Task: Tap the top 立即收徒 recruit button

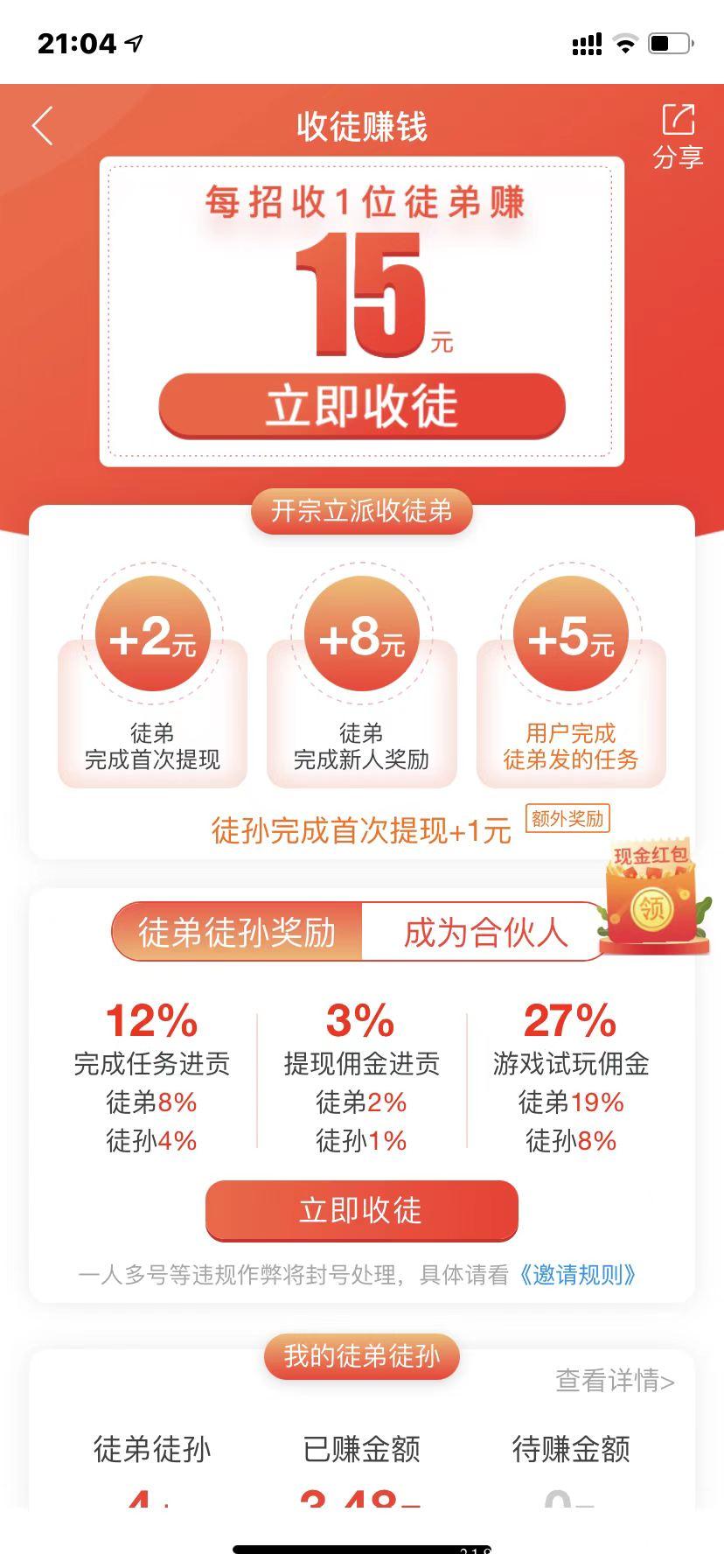Action: click(x=362, y=407)
